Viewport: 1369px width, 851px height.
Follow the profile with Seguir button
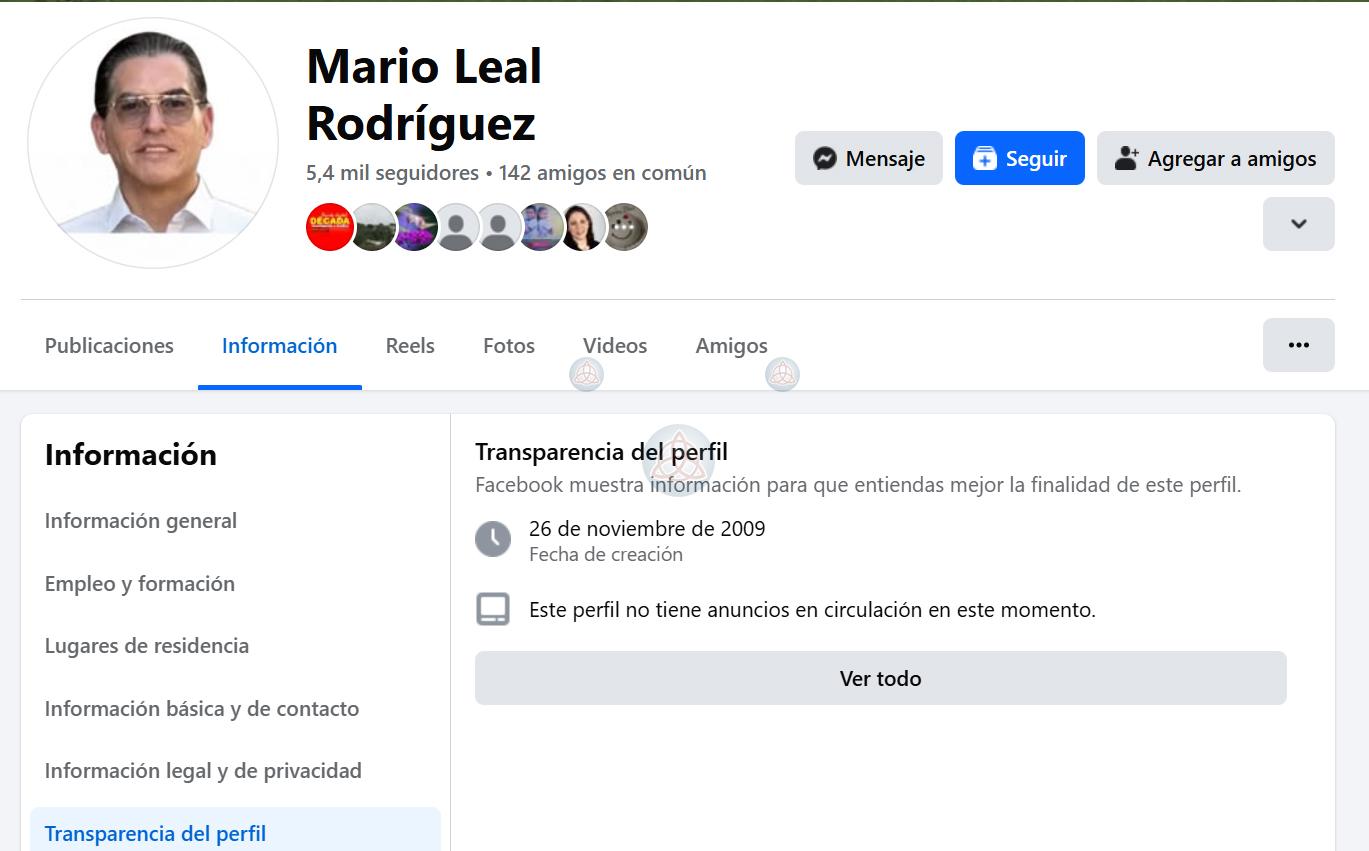(1019, 158)
